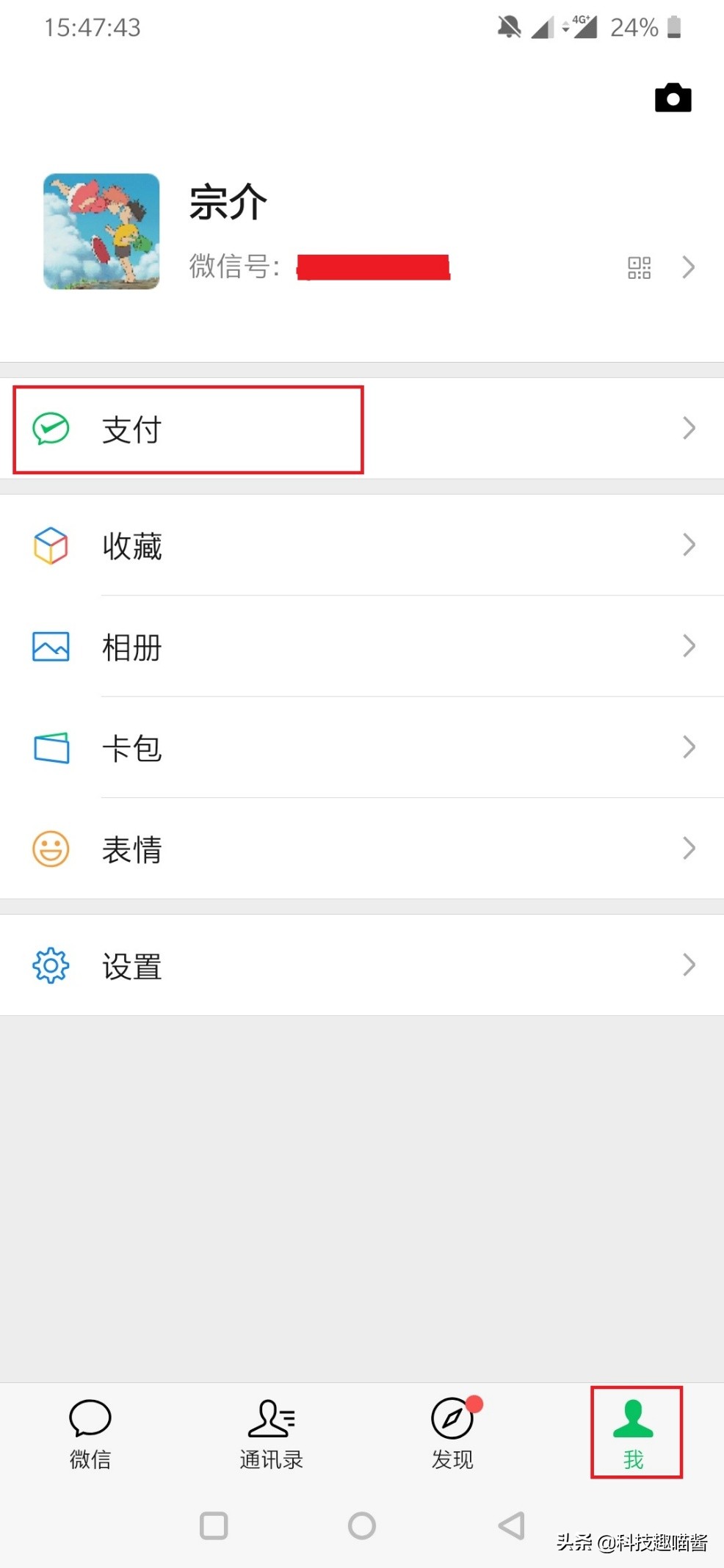The image size is (724, 1568).
Task: Switch to the 通讯录 contacts tab
Action: [x=270, y=1431]
